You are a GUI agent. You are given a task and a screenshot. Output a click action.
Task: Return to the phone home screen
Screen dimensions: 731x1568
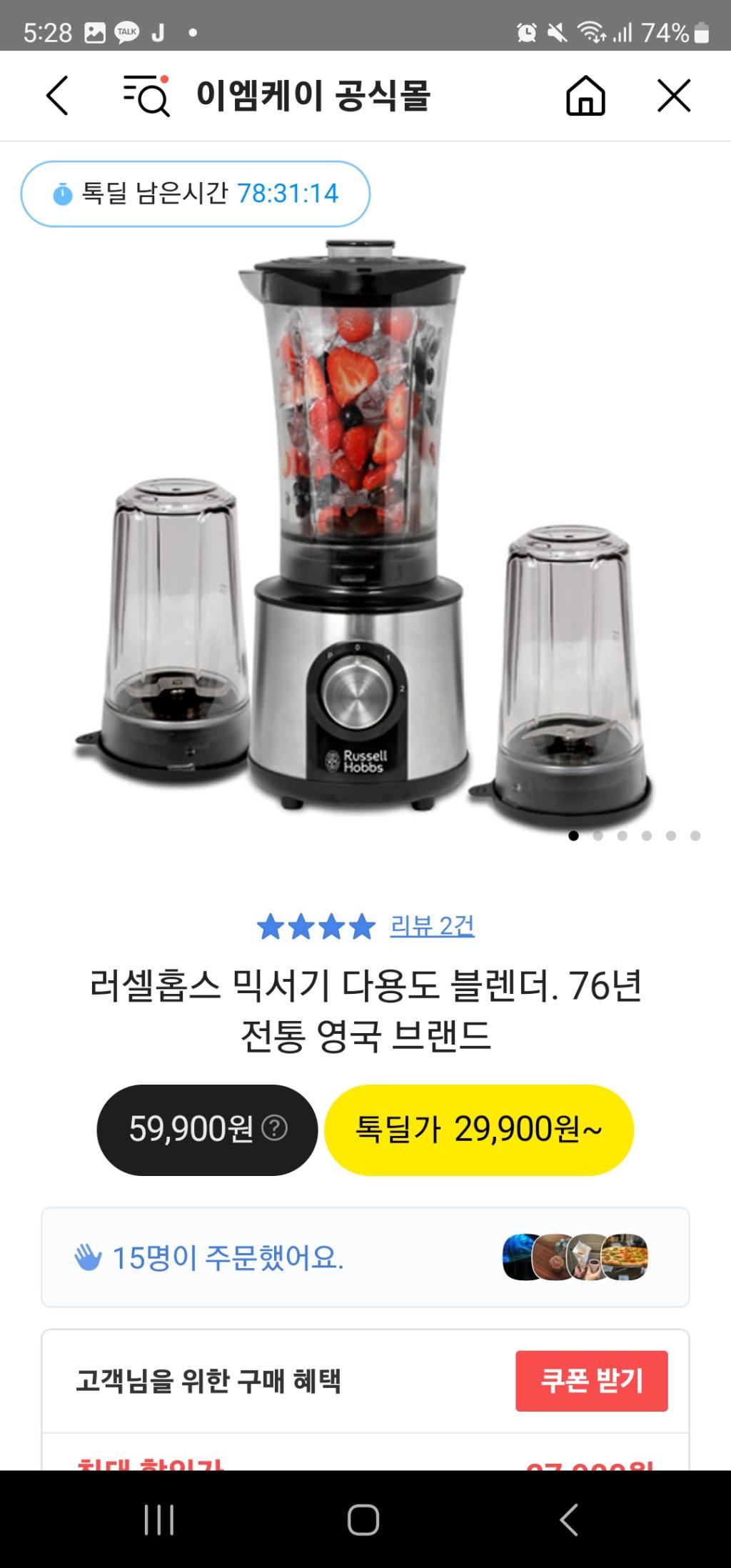(x=363, y=1519)
